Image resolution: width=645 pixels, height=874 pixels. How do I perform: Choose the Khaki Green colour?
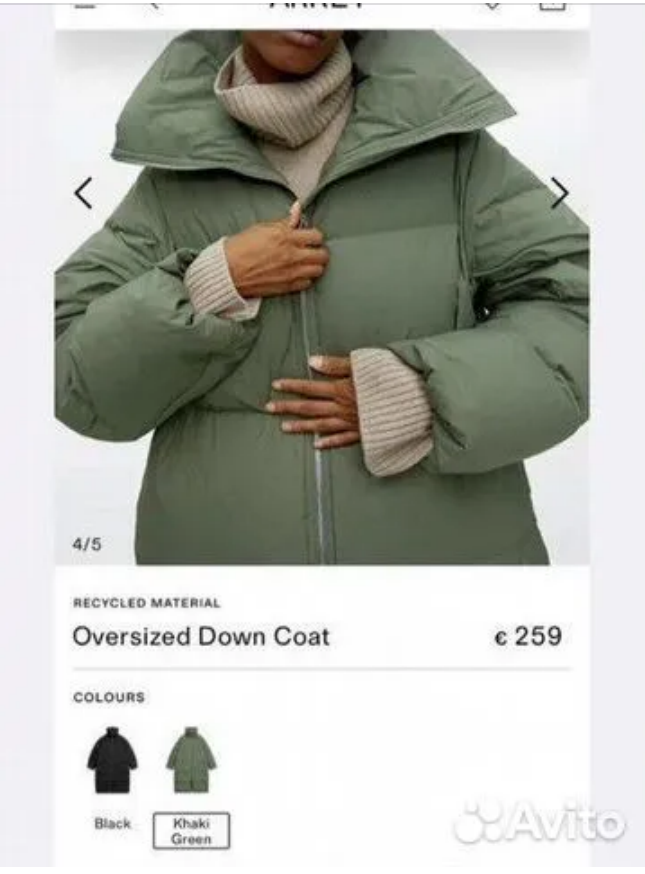pos(190,762)
